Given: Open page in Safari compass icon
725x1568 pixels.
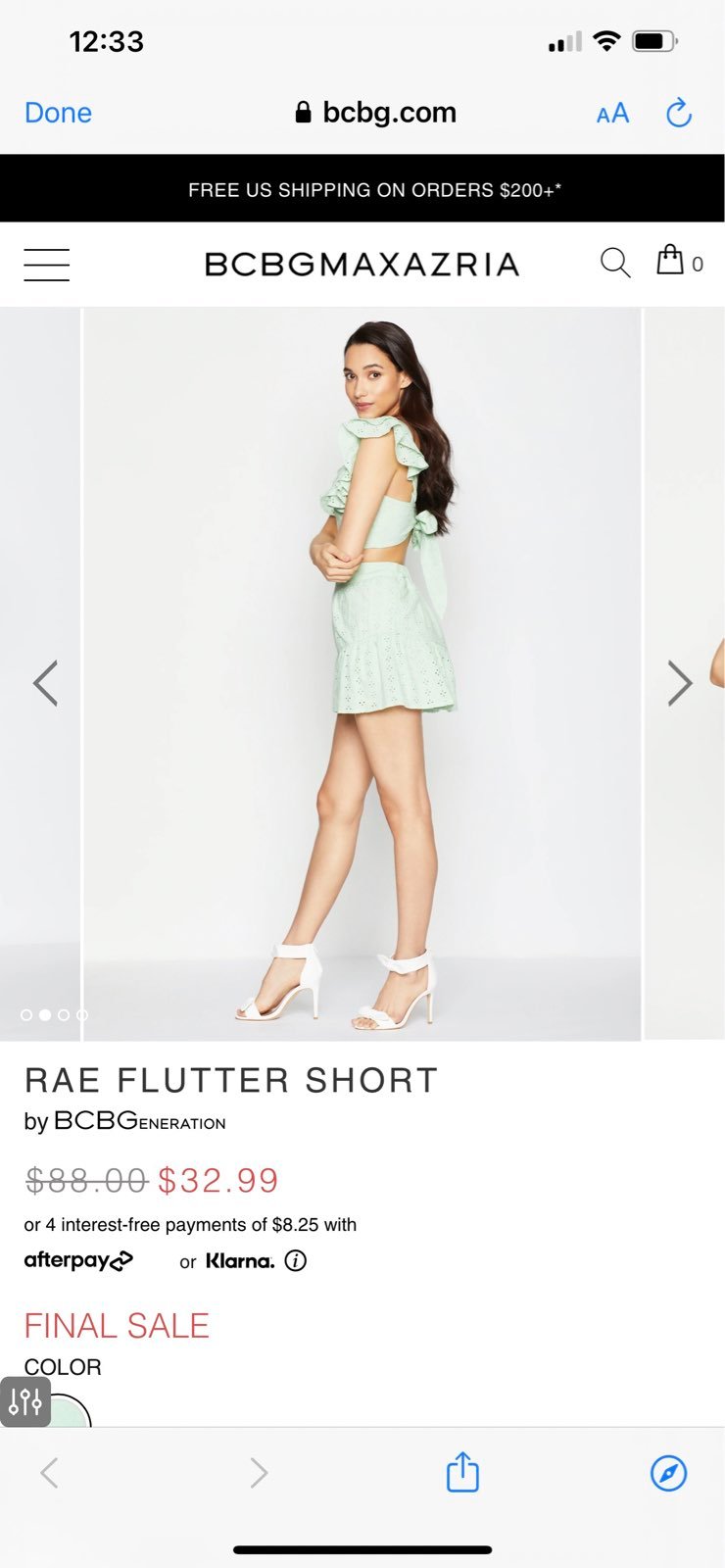Looking at the screenshot, I should (x=669, y=1473).
